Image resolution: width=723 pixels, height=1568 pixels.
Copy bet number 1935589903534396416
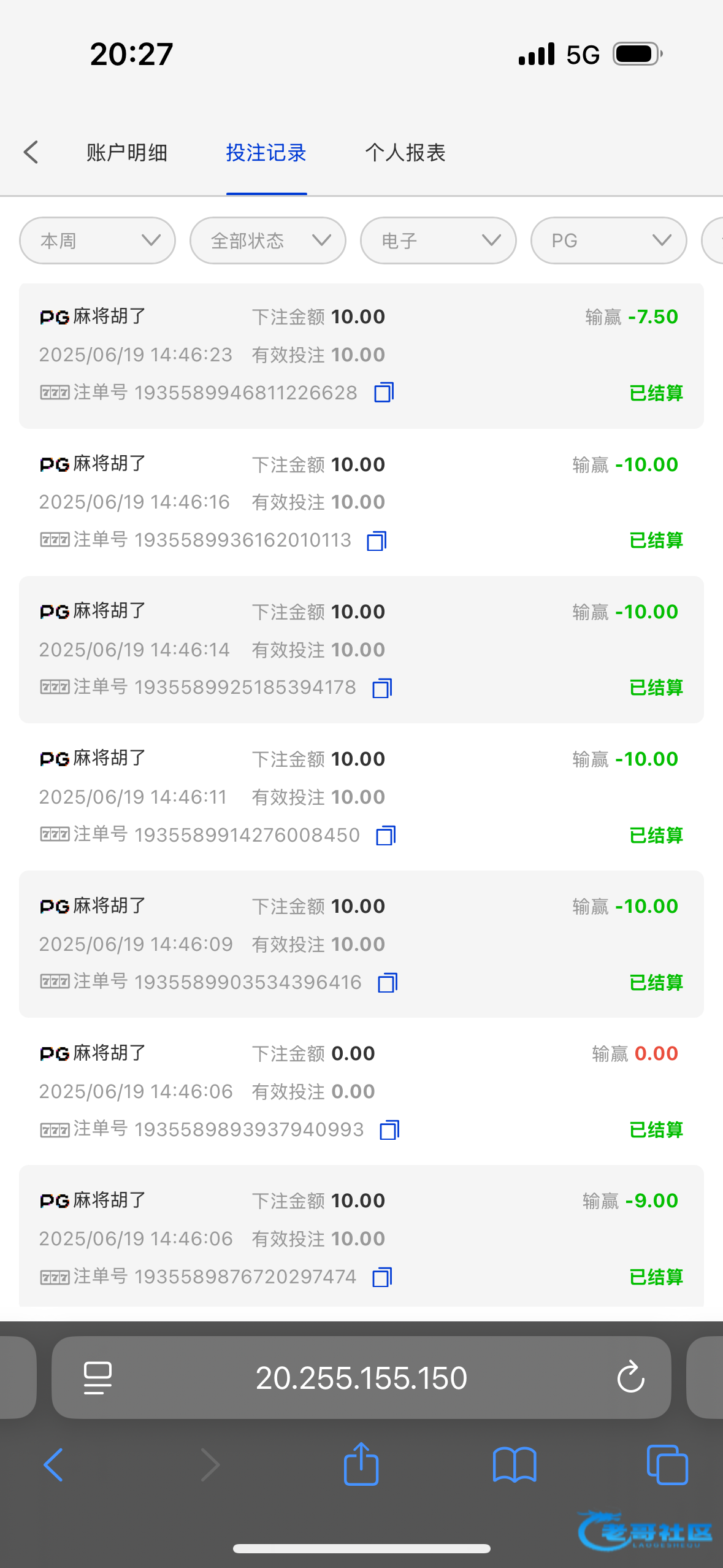tap(388, 983)
